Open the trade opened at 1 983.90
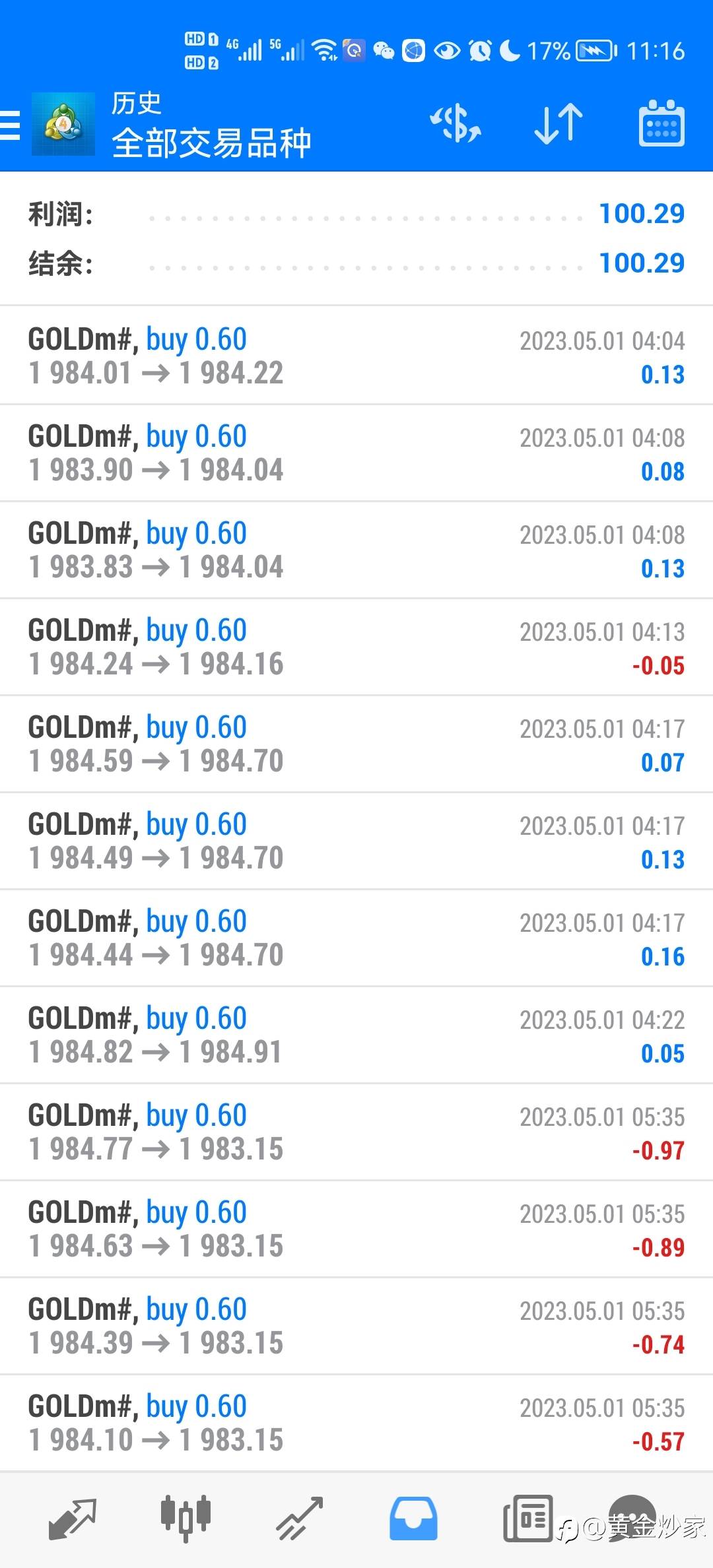 356,453
